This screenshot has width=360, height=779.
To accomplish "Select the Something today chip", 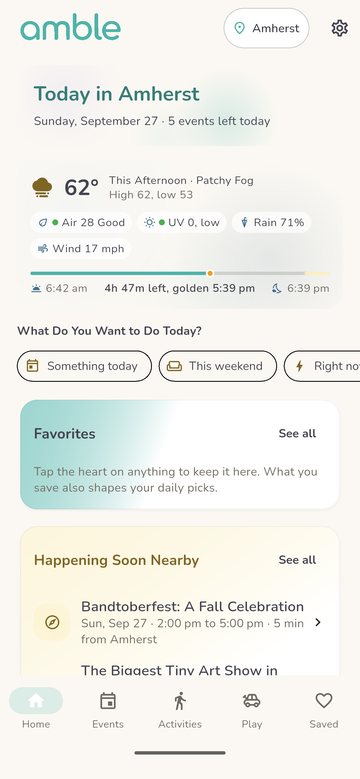I will [84, 366].
